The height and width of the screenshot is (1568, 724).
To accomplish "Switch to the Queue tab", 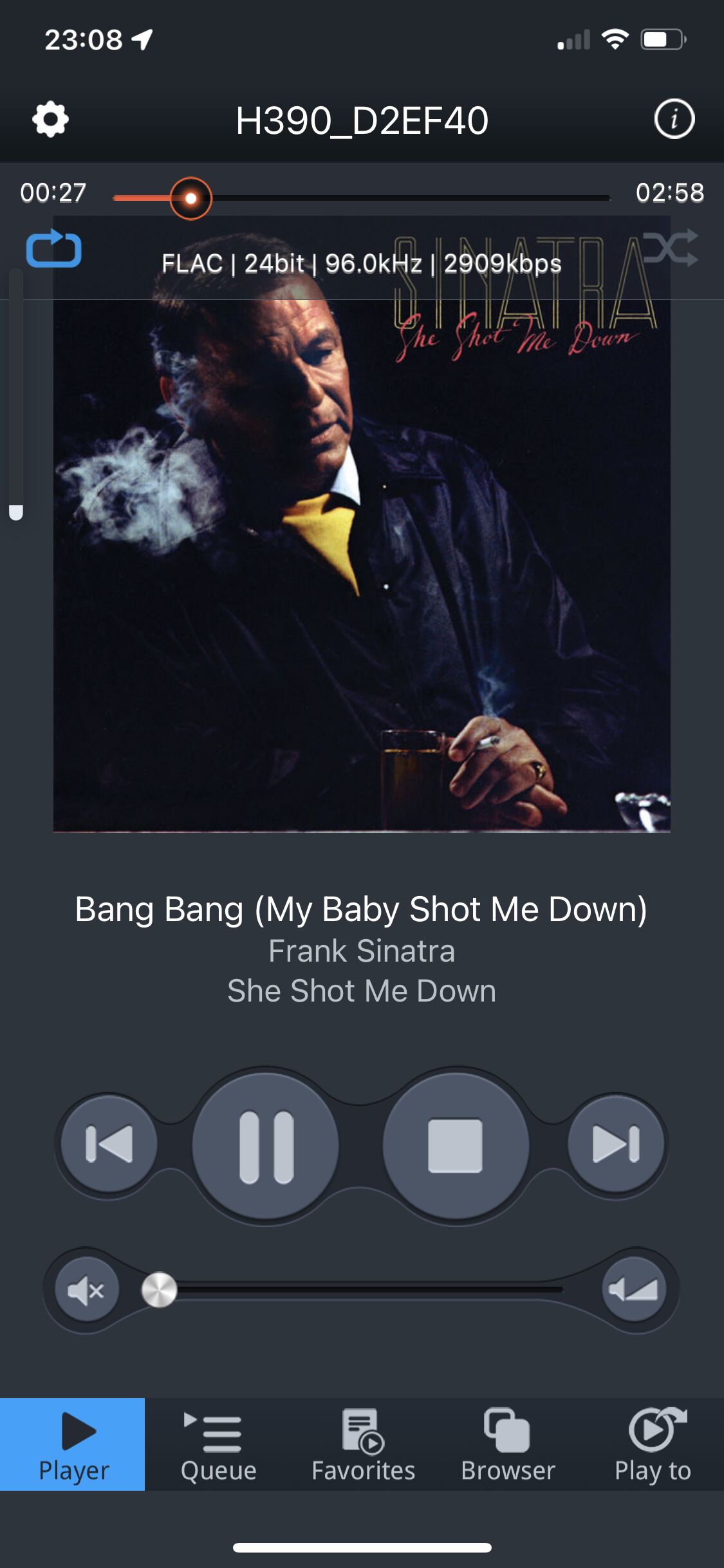I will pos(218,1446).
